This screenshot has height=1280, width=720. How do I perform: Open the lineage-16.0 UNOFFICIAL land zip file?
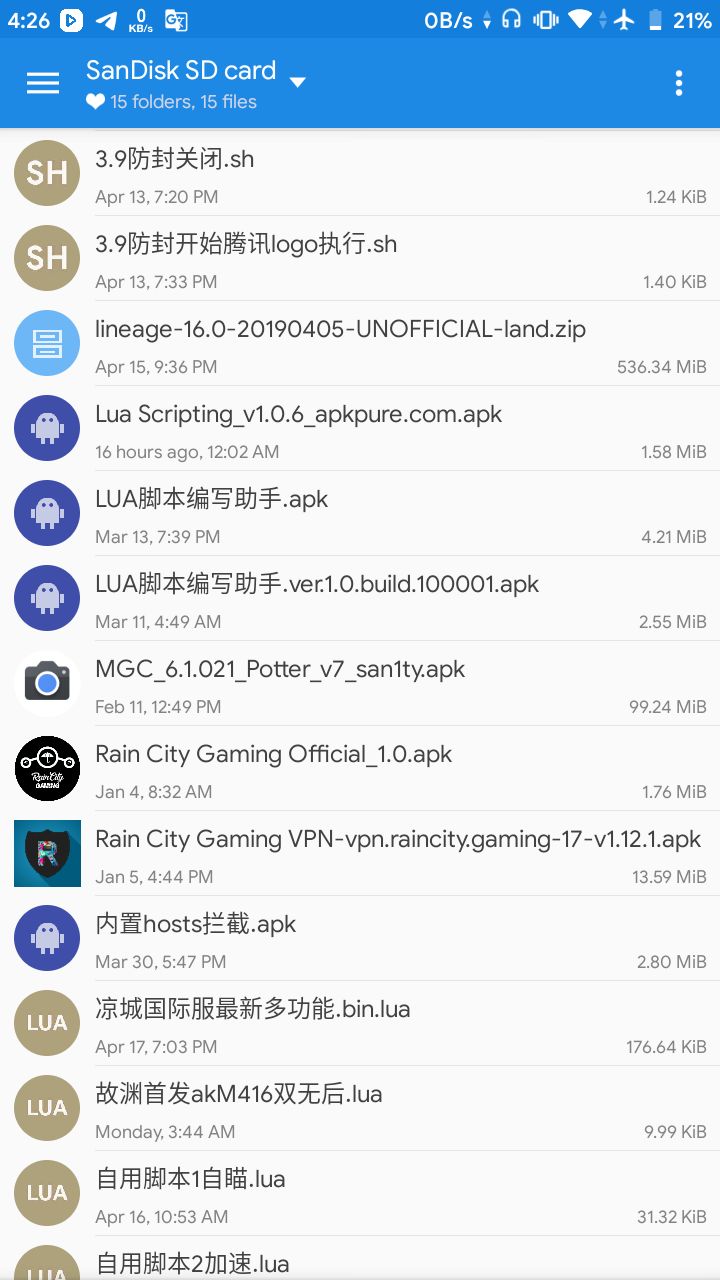point(360,343)
